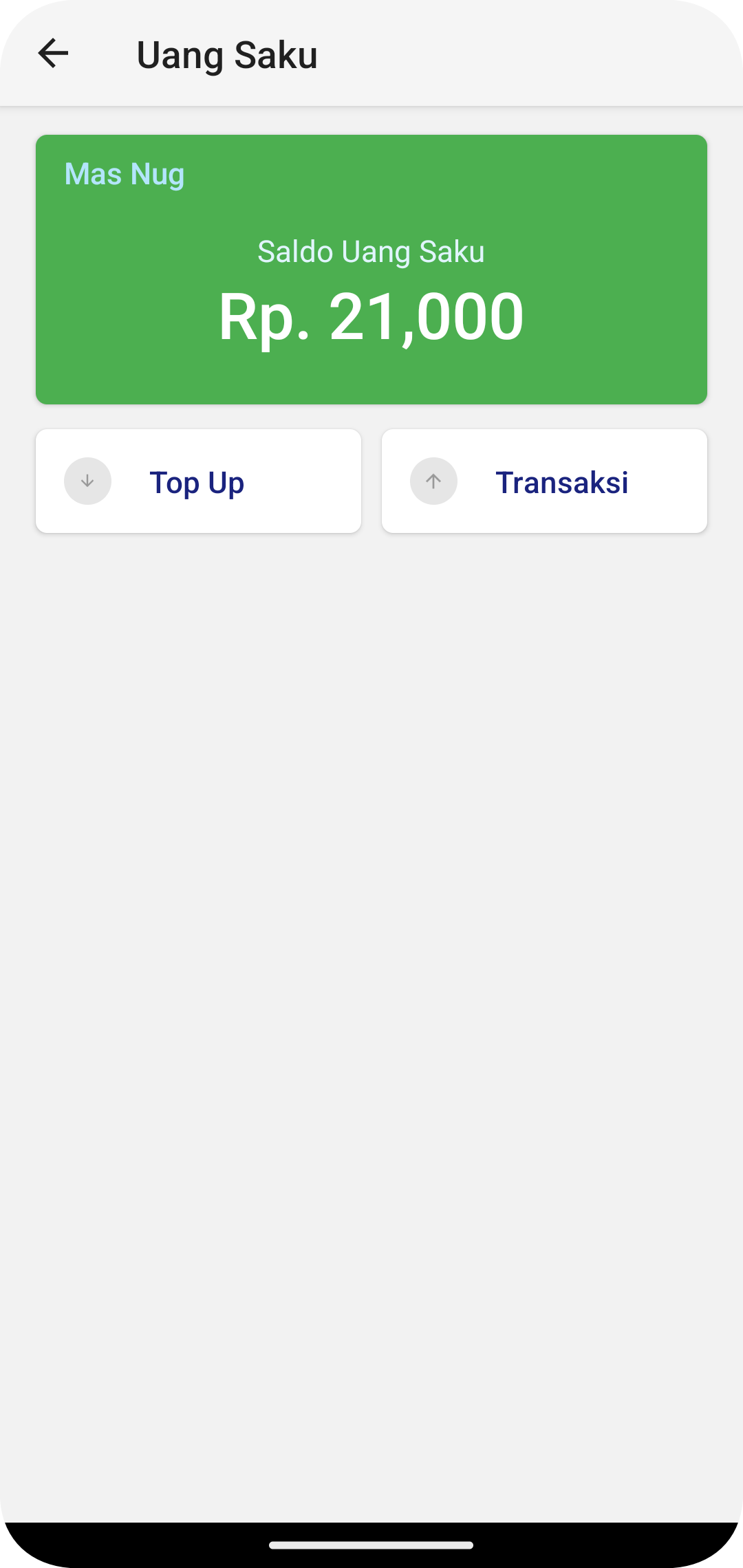Viewport: 743px width, 1568px height.
Task: Open the Transaksi history
Action: tap(544, 481)
